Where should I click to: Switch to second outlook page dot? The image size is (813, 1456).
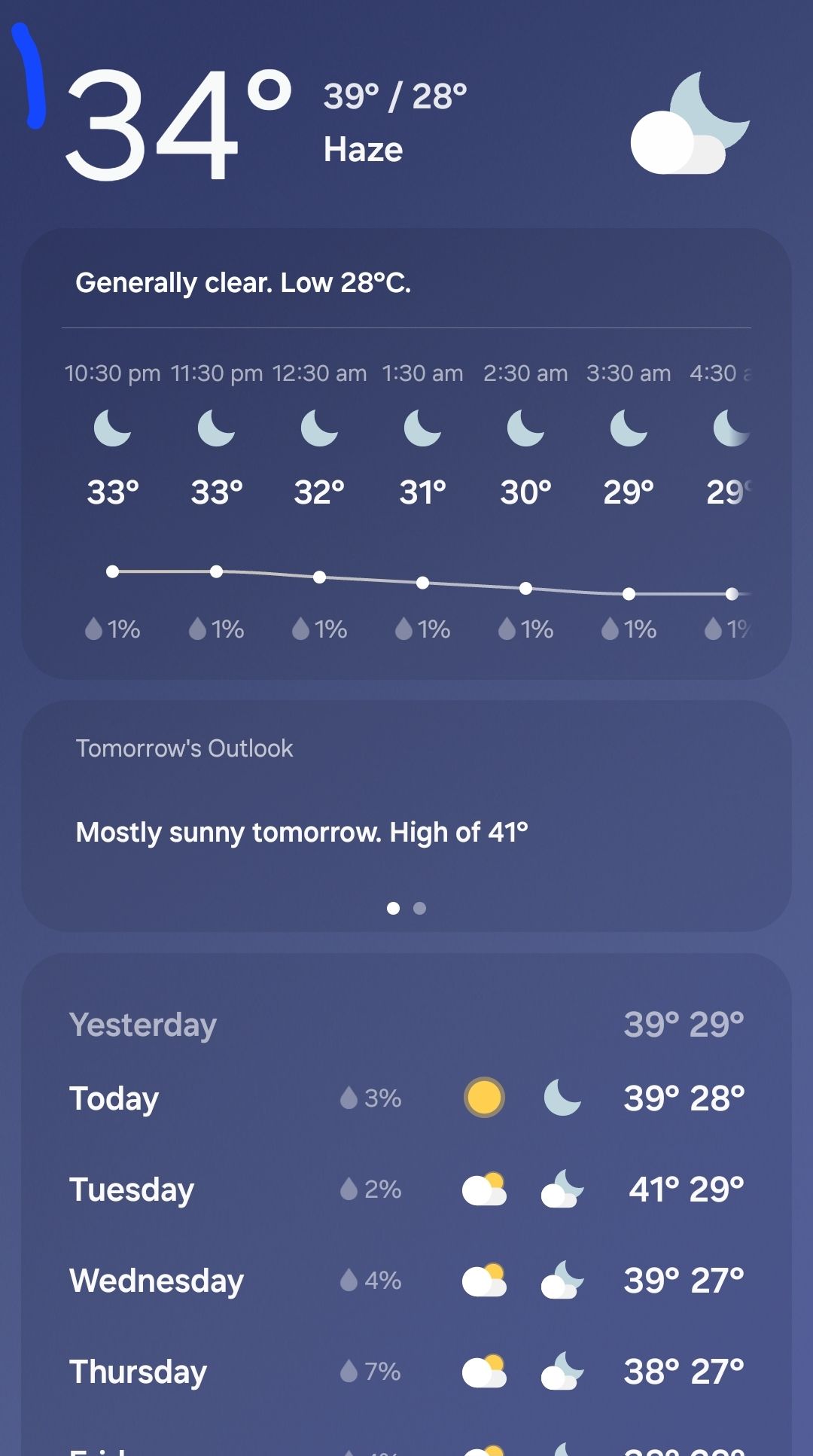[x=420, y=909]
